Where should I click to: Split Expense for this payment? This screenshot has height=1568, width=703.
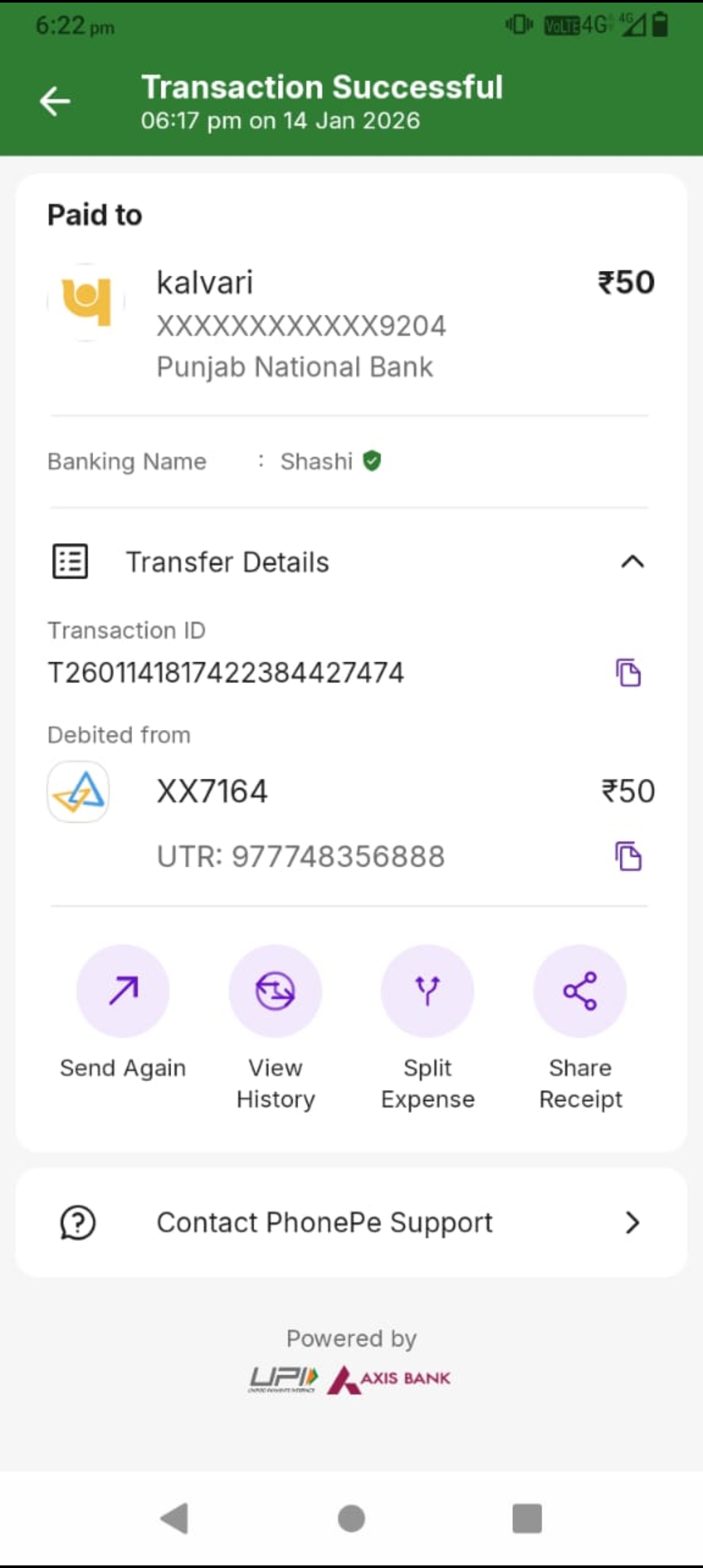[x=428, y=991]
